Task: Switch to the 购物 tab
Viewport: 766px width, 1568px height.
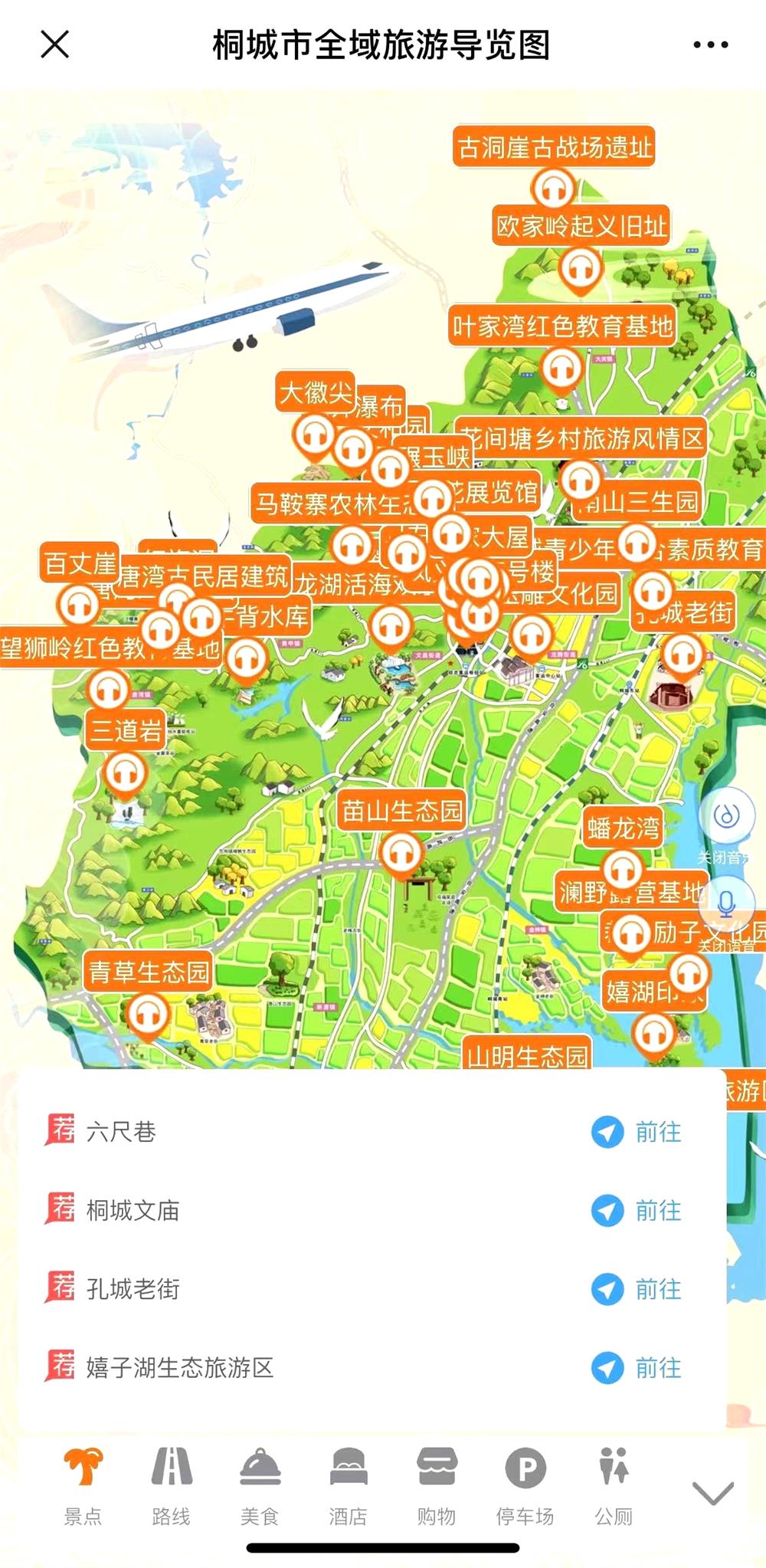Action: [437, 1486]
